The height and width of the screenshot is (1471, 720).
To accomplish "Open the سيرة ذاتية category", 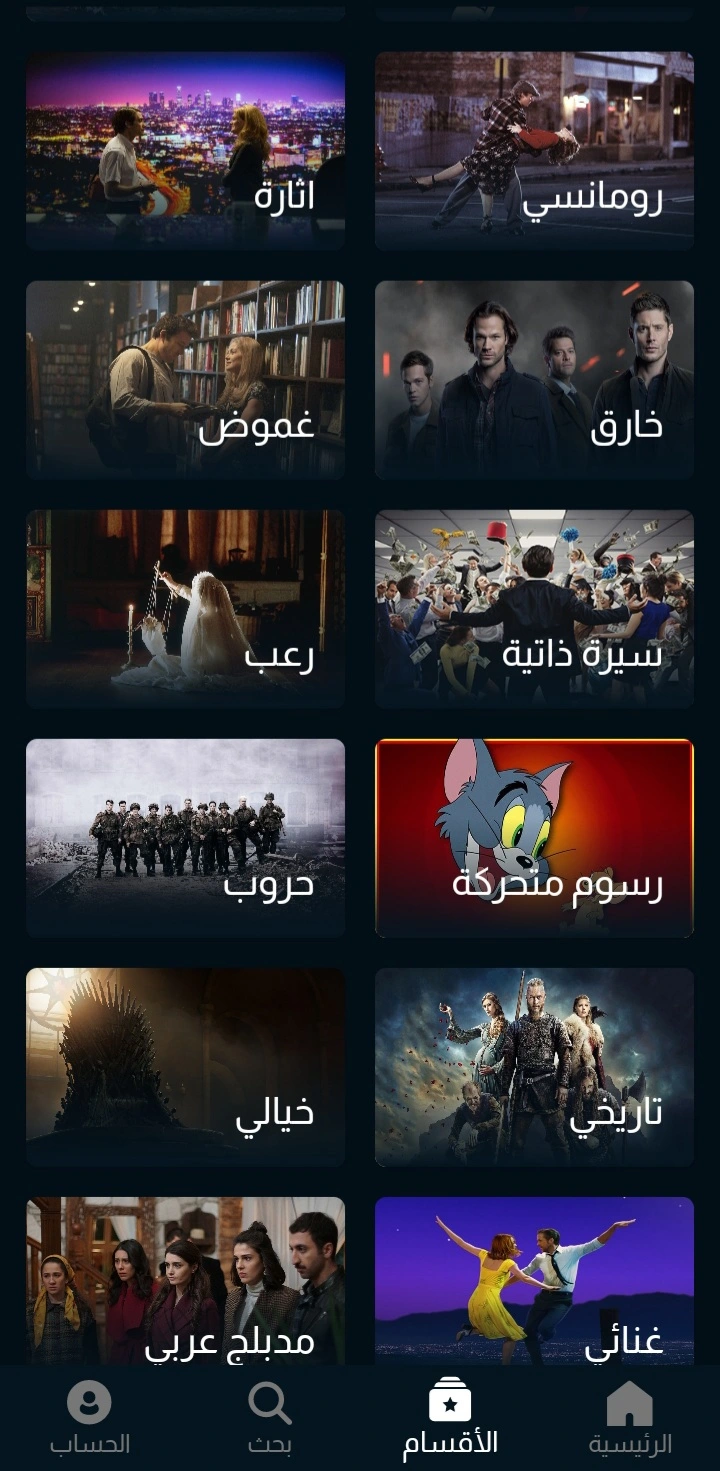I will pyautogui.click(x=533, y=607).
